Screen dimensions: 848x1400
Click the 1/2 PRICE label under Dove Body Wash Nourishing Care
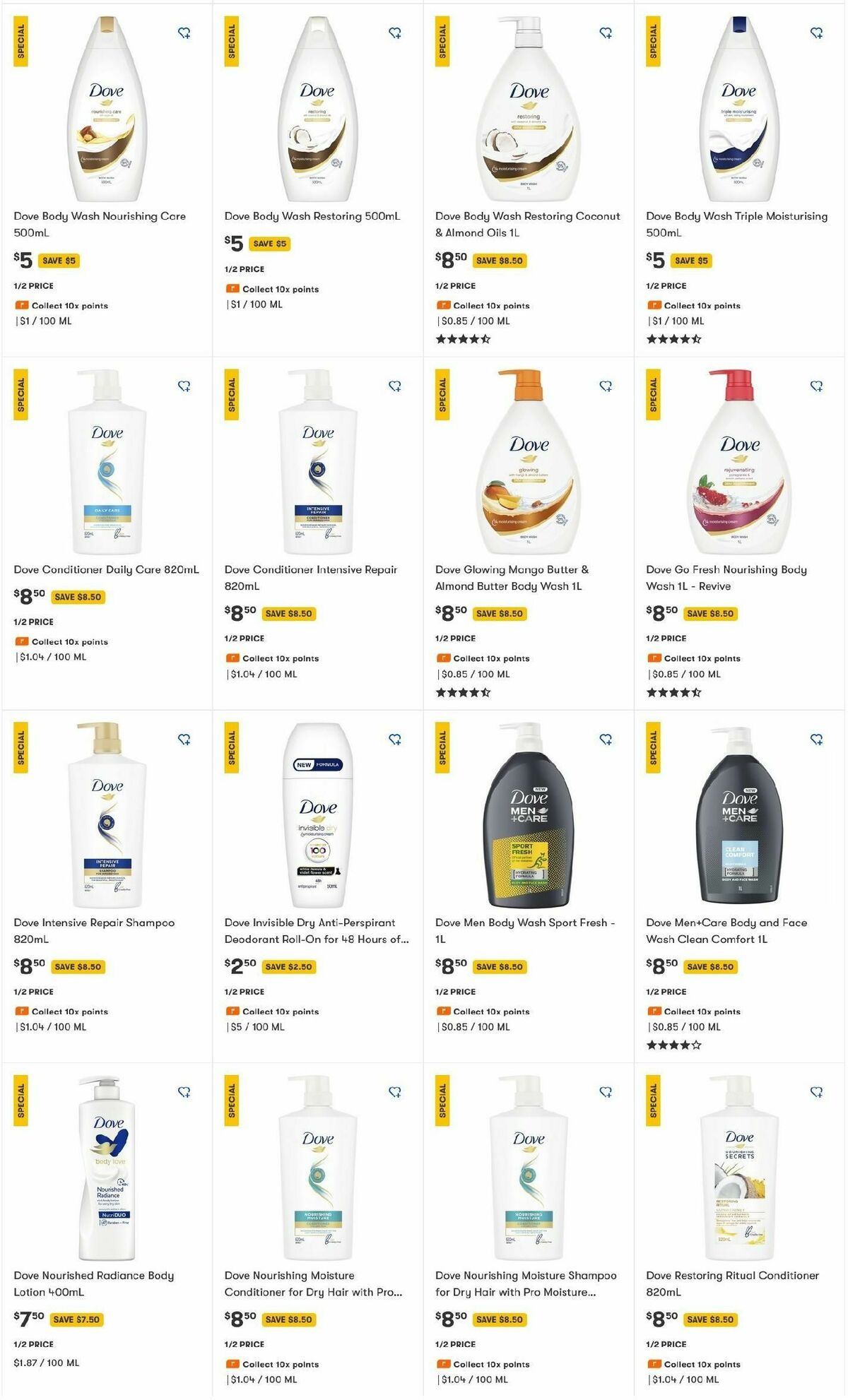coord(32,286)
